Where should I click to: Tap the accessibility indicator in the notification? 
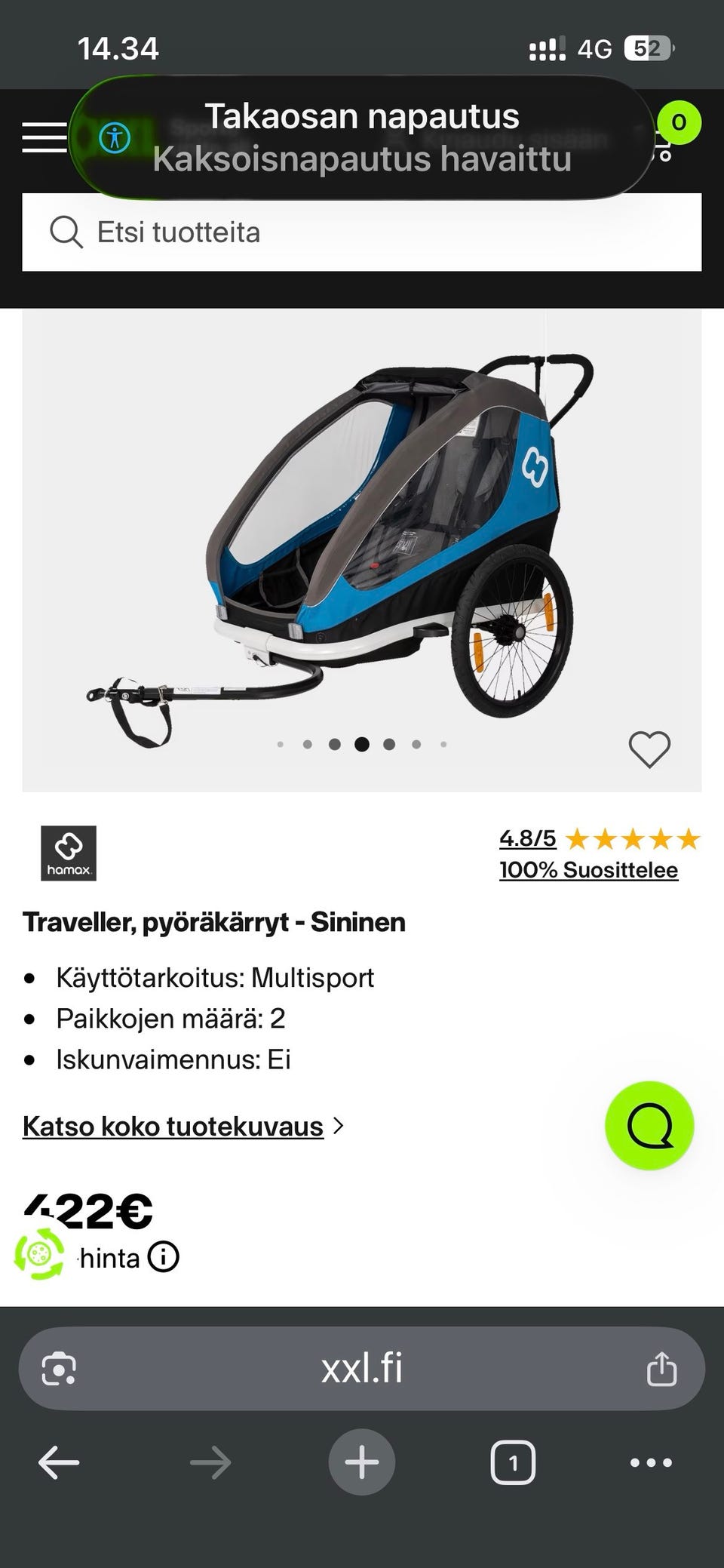tap(115, 137)
